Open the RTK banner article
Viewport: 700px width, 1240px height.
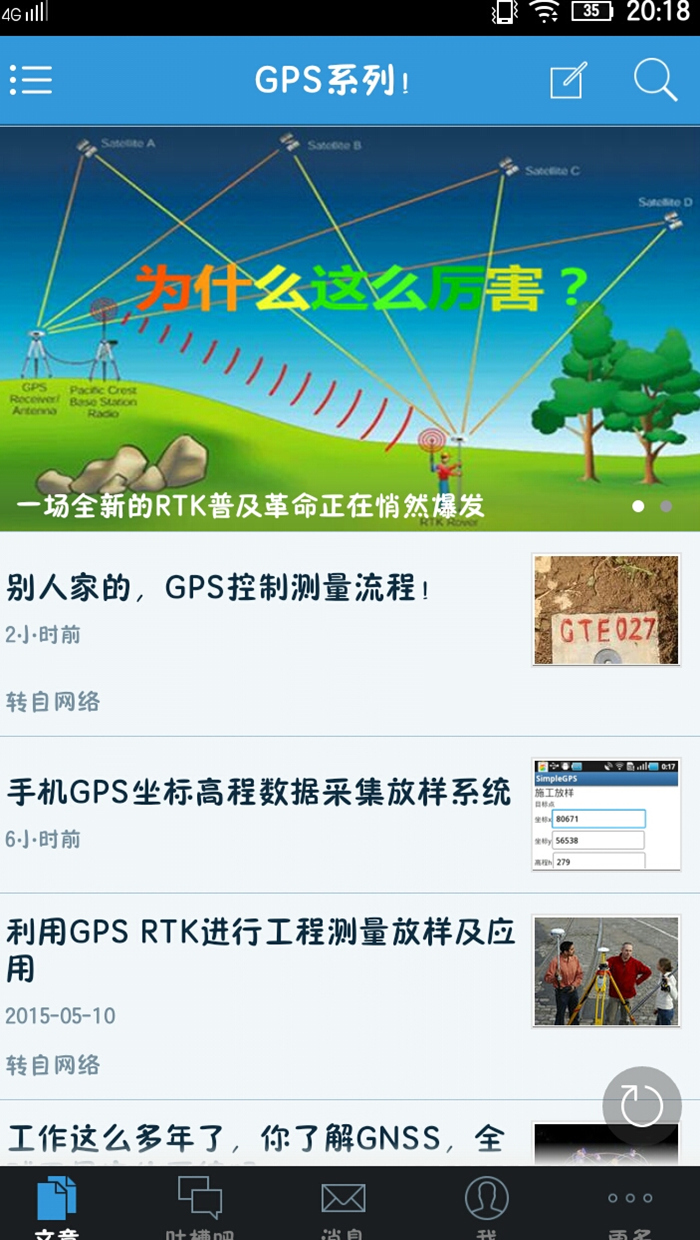pos(350,330)
